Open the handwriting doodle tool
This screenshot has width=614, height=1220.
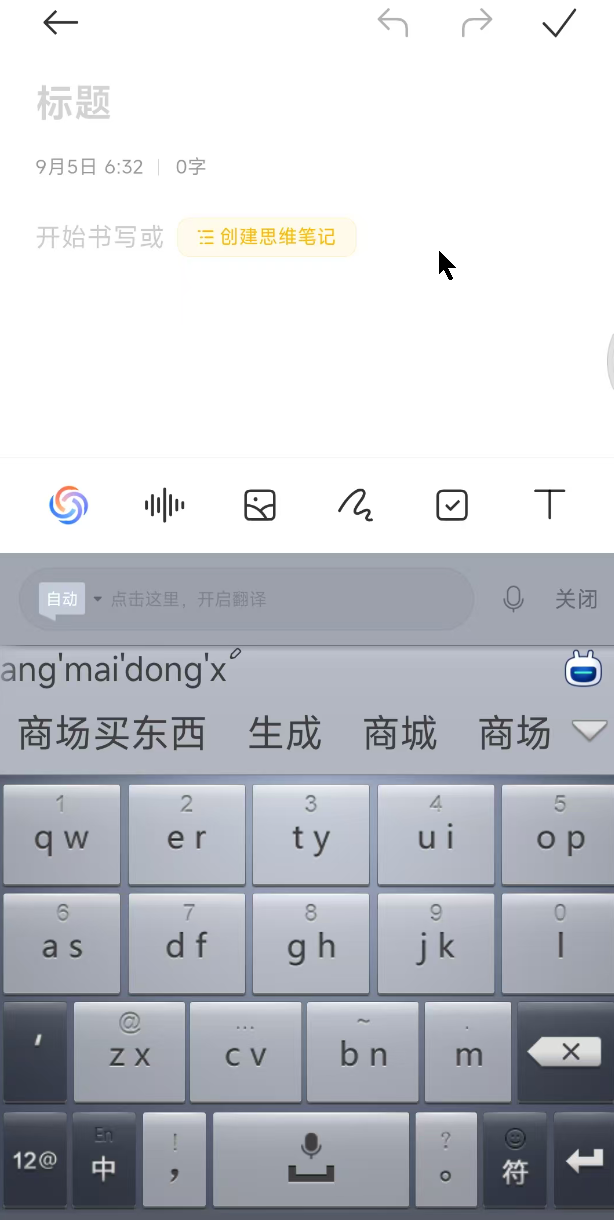click(355, 505)
